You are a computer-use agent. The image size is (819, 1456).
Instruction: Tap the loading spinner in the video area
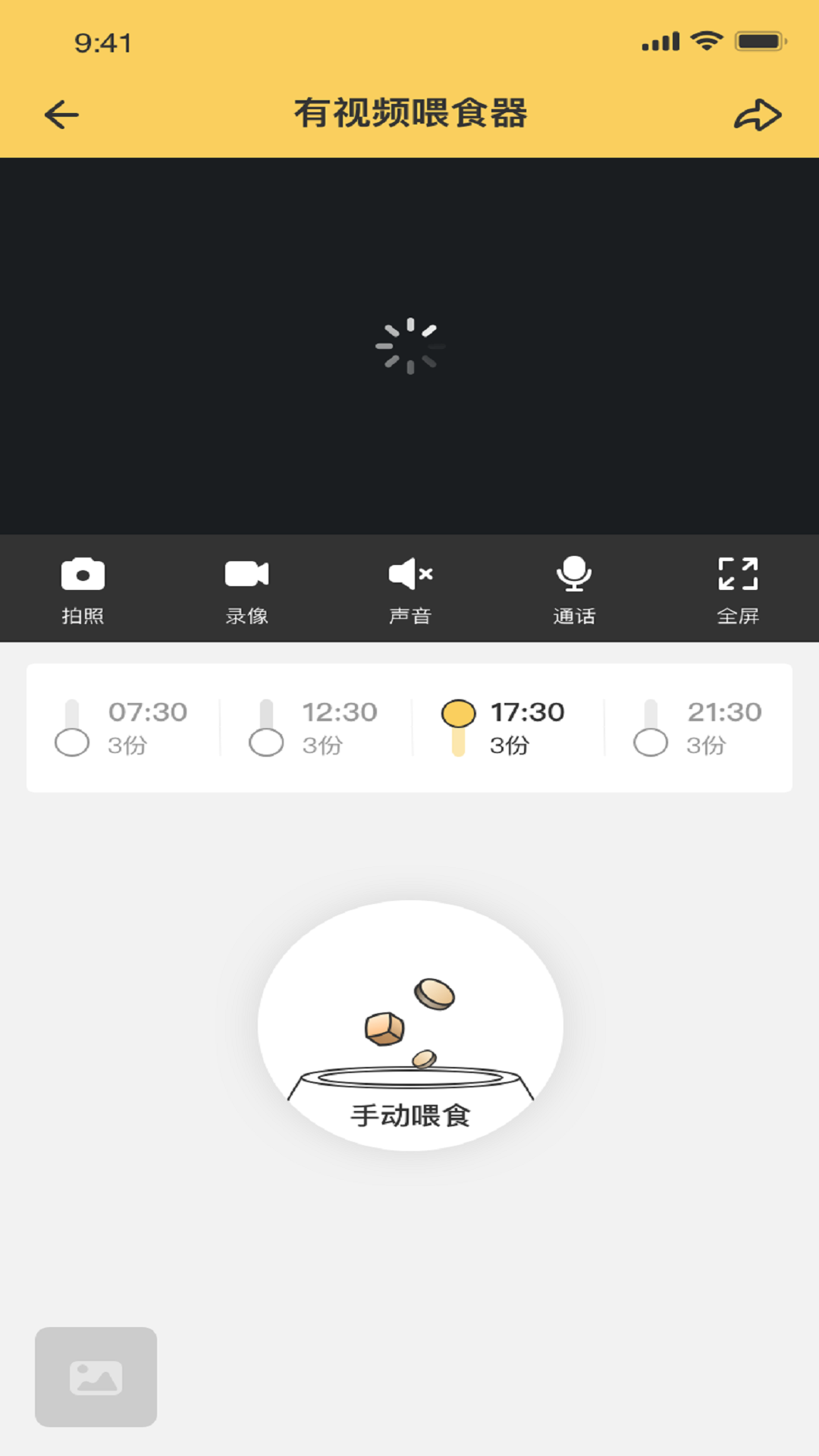[409, 345]
